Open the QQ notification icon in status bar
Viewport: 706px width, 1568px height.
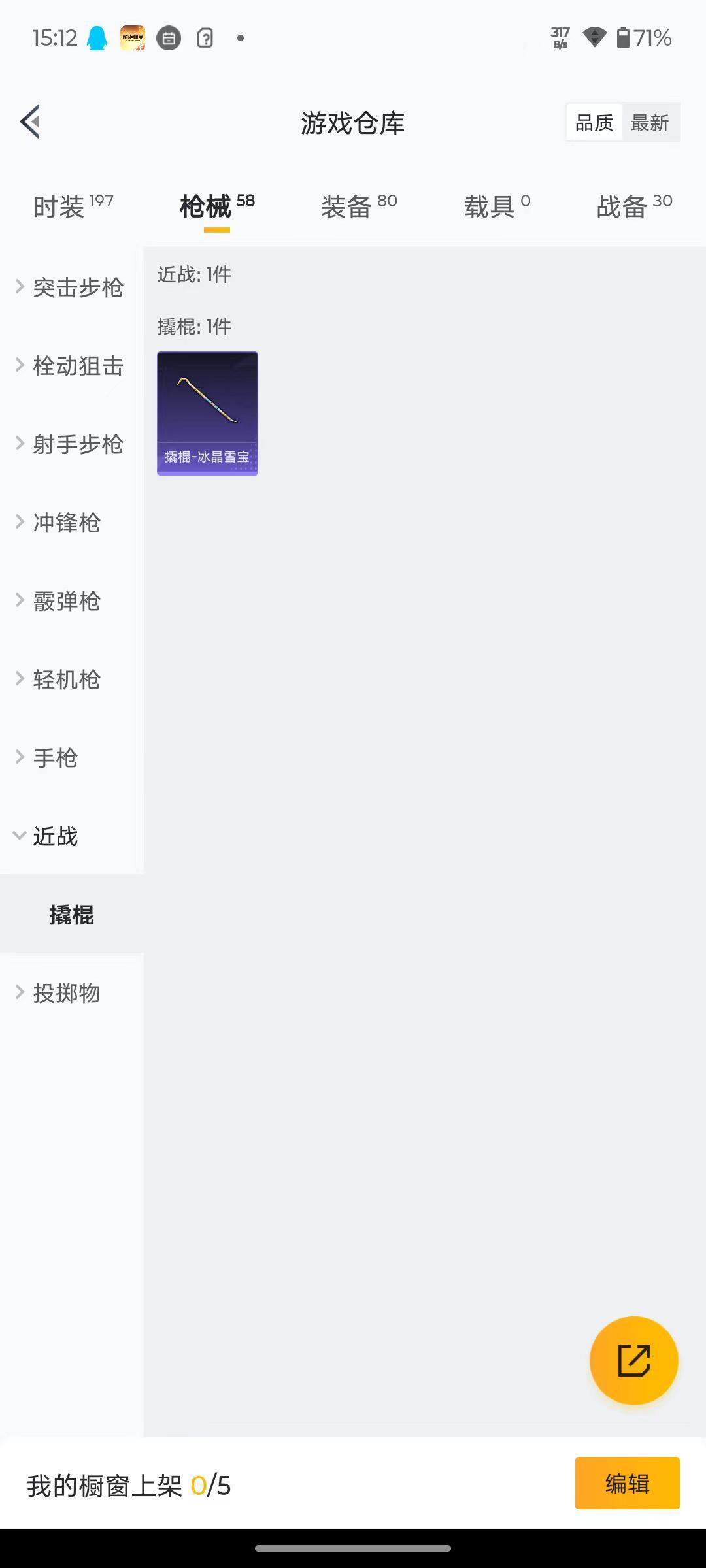coord(95,38)
